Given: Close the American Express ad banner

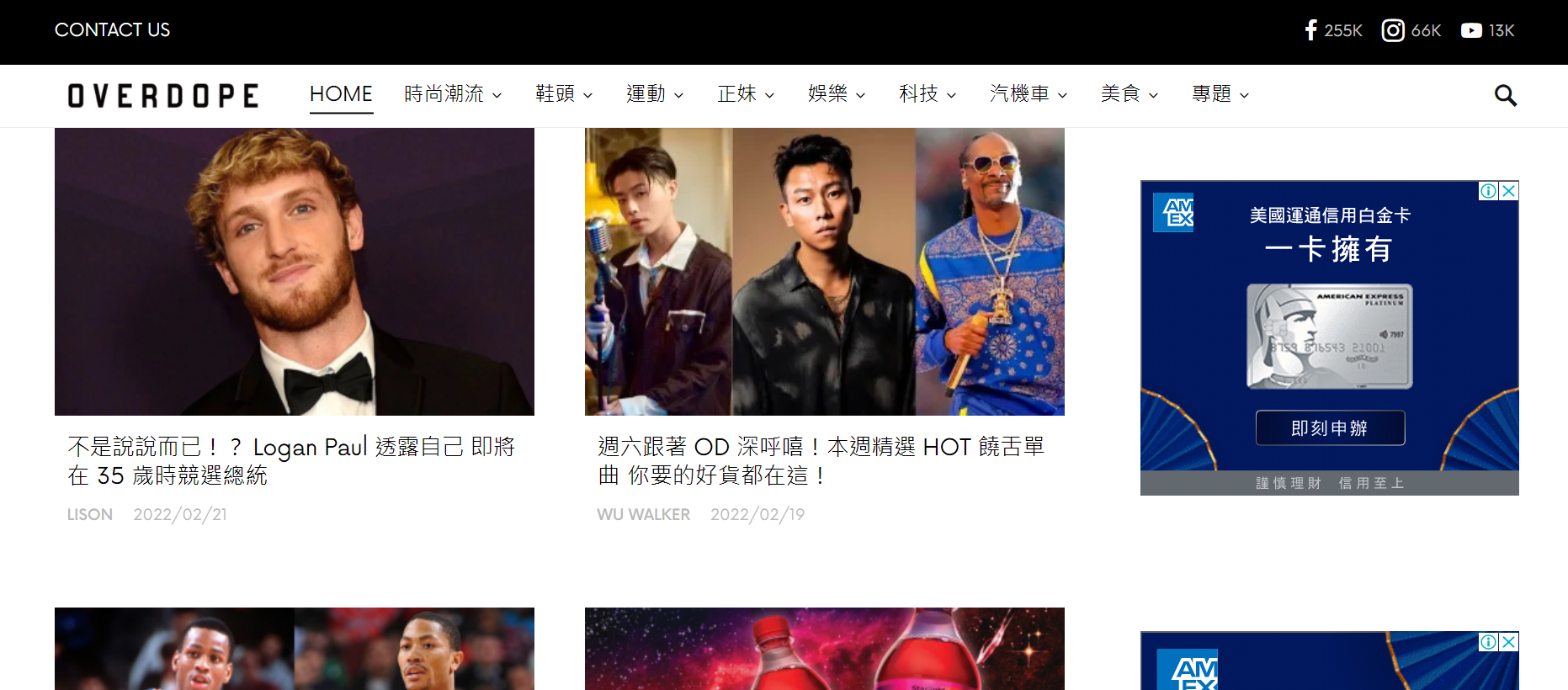Looking at the screenshot, I should pyautogui.click(x=1509, y=191).
